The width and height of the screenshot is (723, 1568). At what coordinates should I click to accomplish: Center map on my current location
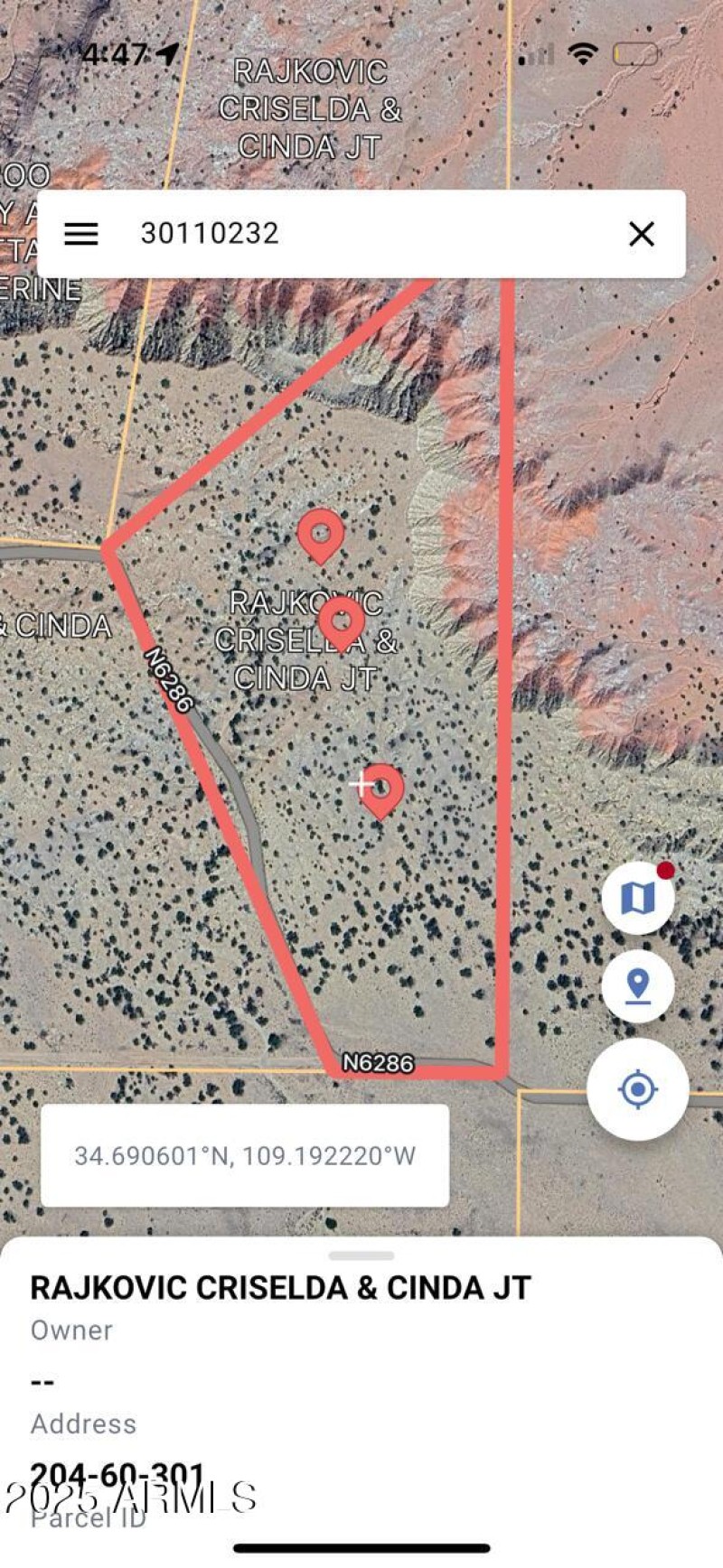pyautogui.click(x=638, y=1089)
